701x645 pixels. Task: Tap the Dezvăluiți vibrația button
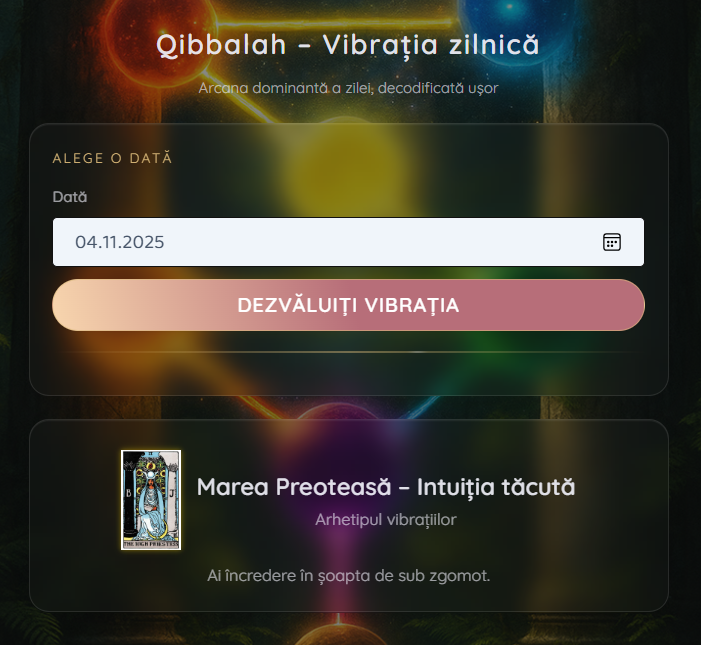click(x=348, y=305)
